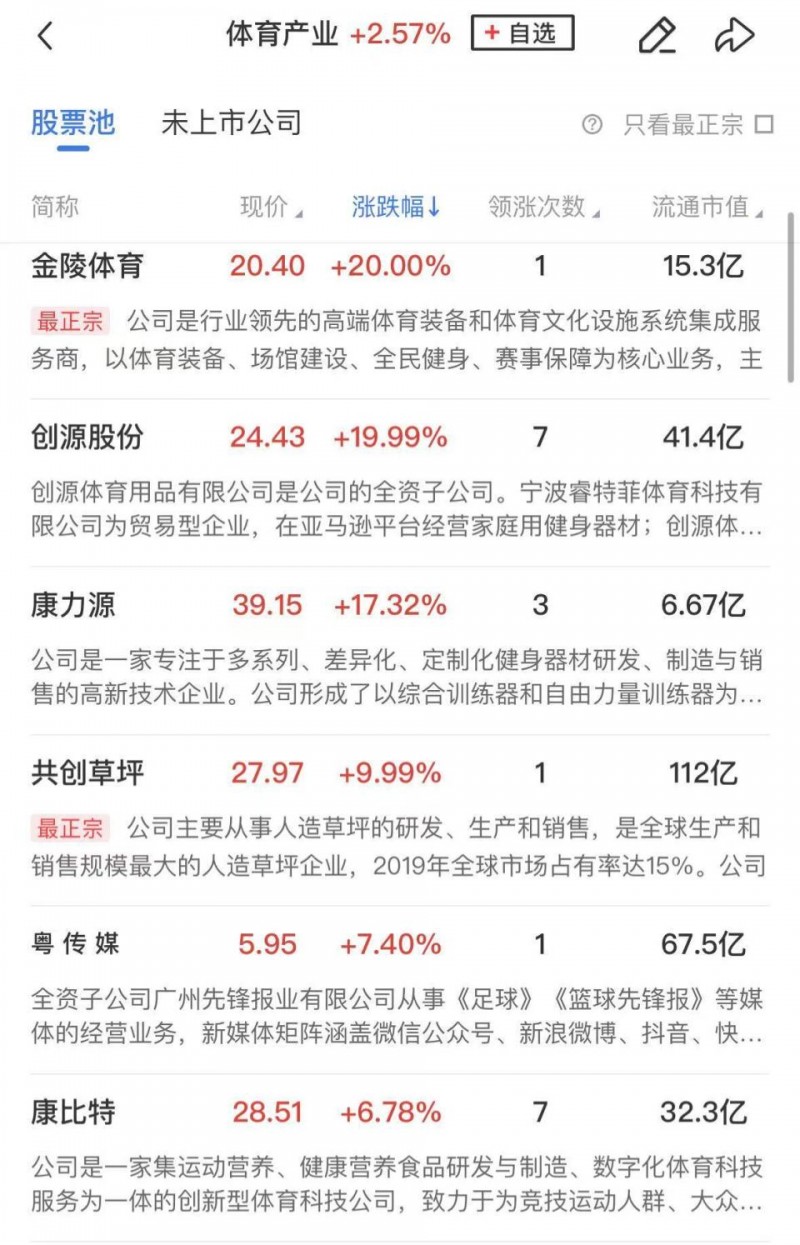This screenshot has height=1245, width=800.
Task: Tap the 自选 button to add watchlist
Action: click(524, 34)
